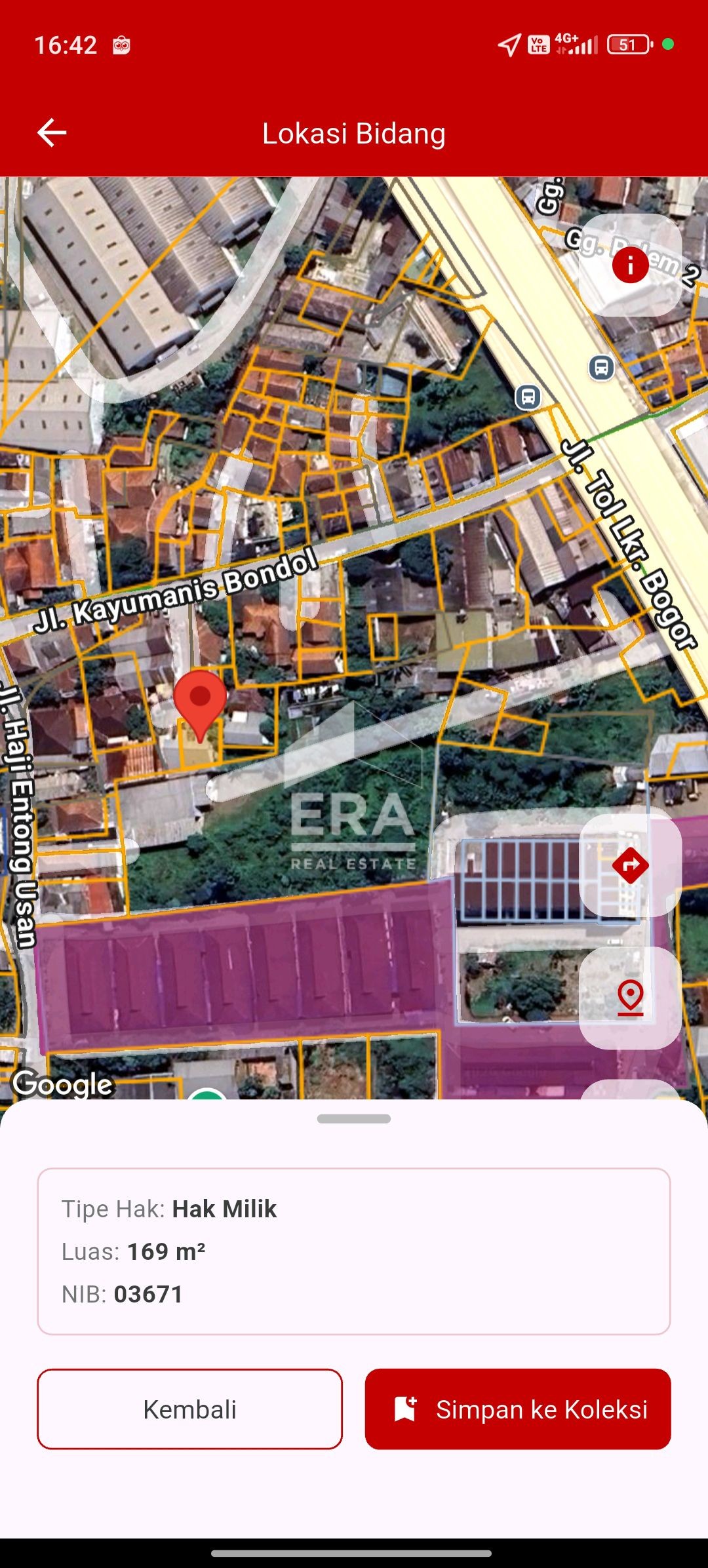
Task: Tap the bottom sheet drag handle
Action: pyautogui.click(x=354, y=1119)
